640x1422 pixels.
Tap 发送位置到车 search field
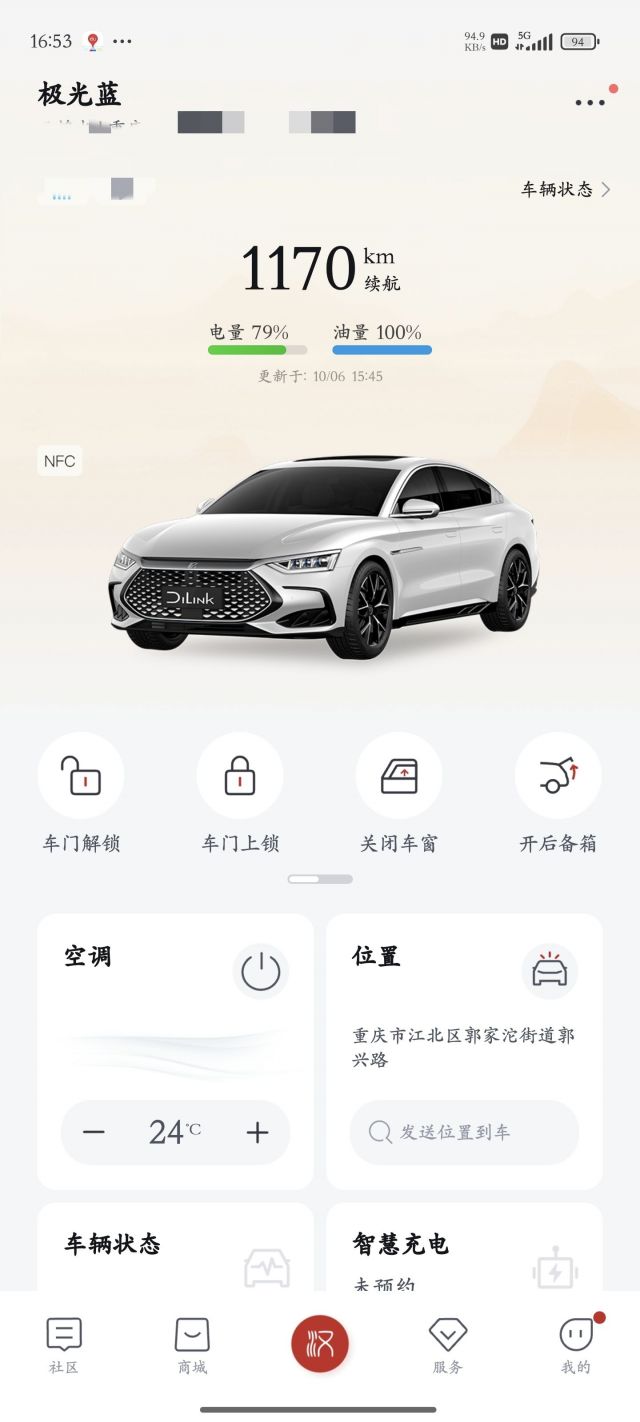pos(464,1132)
